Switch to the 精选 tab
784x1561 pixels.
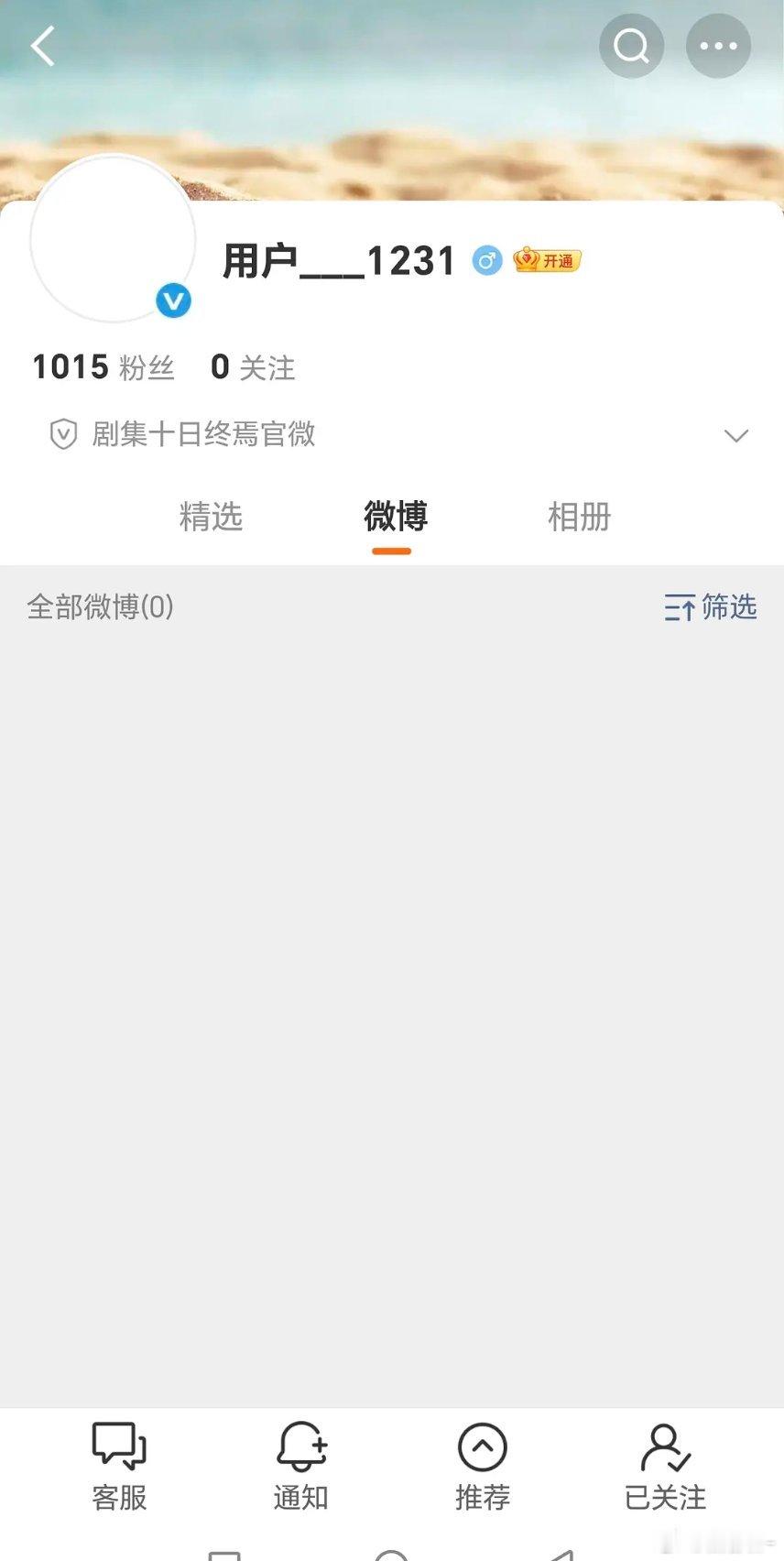pos(210,518)
